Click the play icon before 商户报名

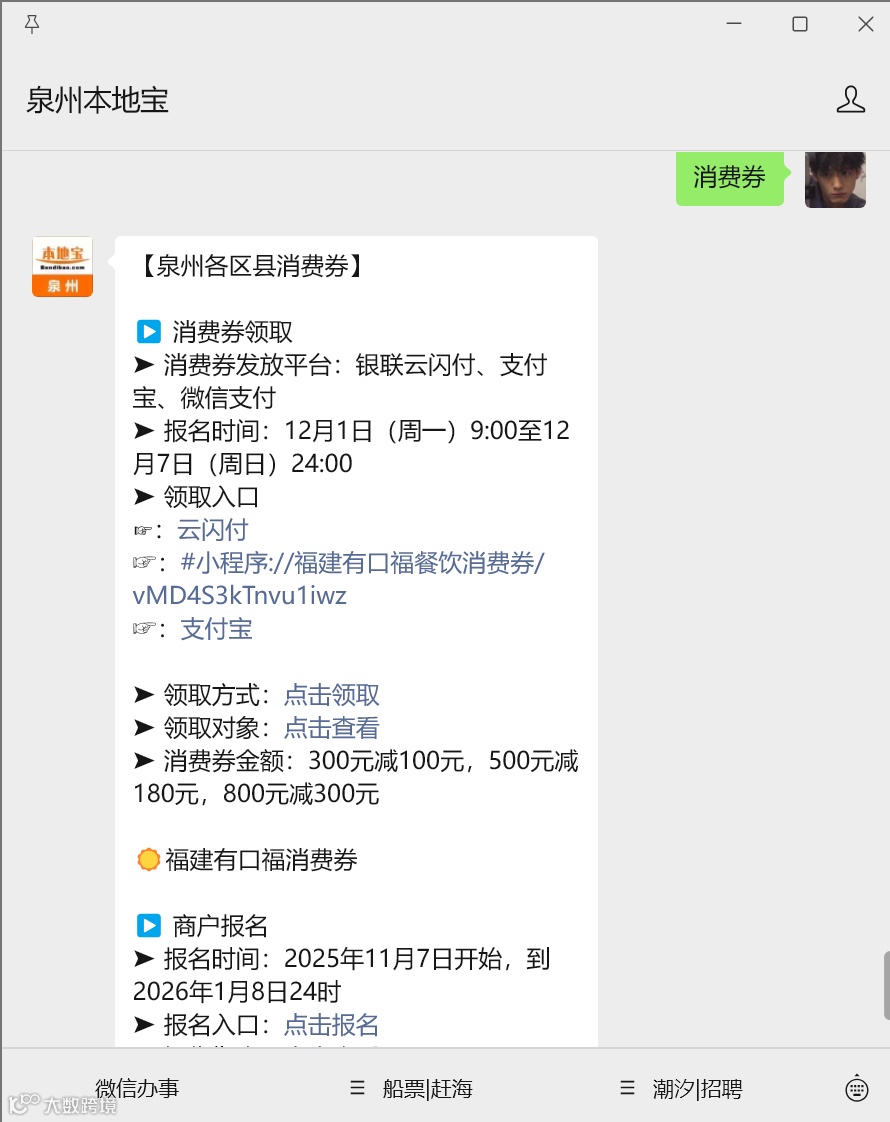pyautogui.click(x=148, y=925)
